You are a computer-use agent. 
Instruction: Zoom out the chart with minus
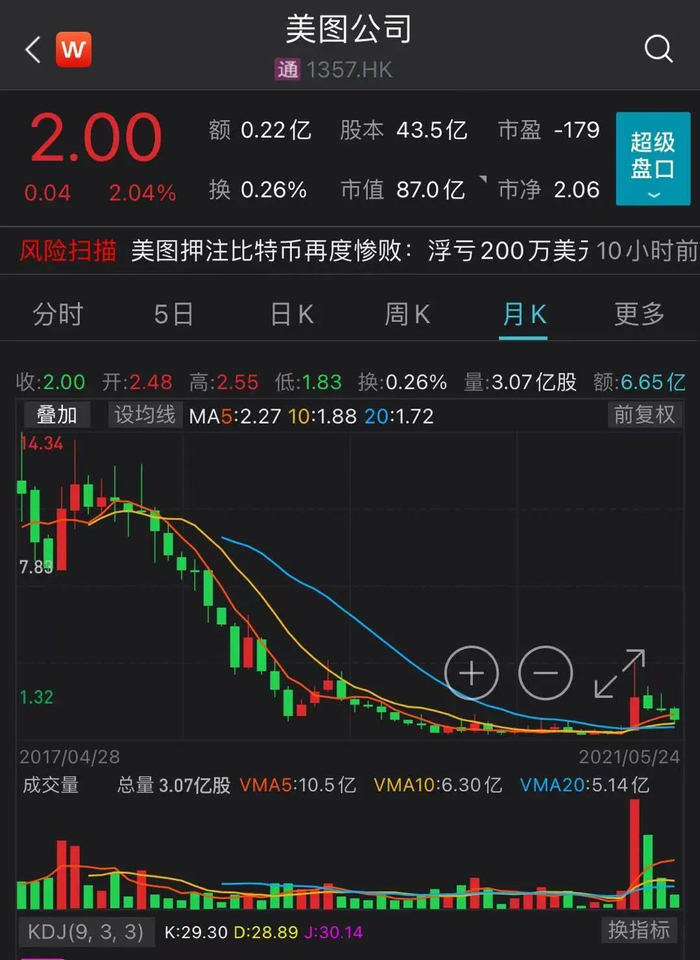545,673
